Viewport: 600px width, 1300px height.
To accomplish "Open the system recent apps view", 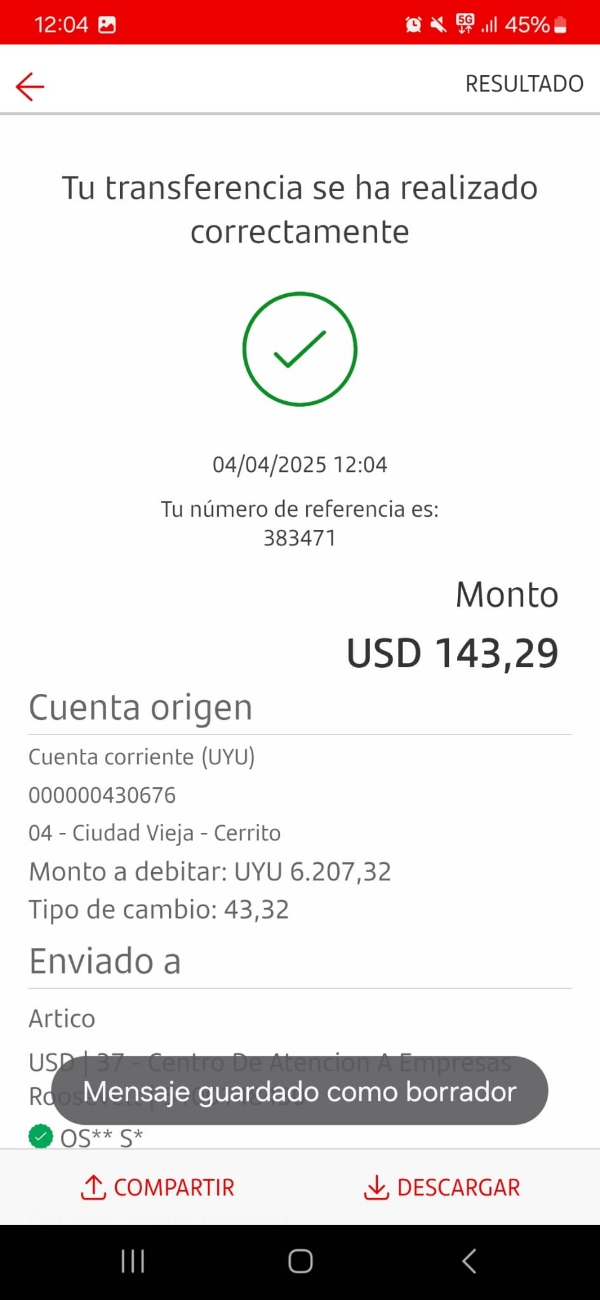I will click(x=133, y=1261).
